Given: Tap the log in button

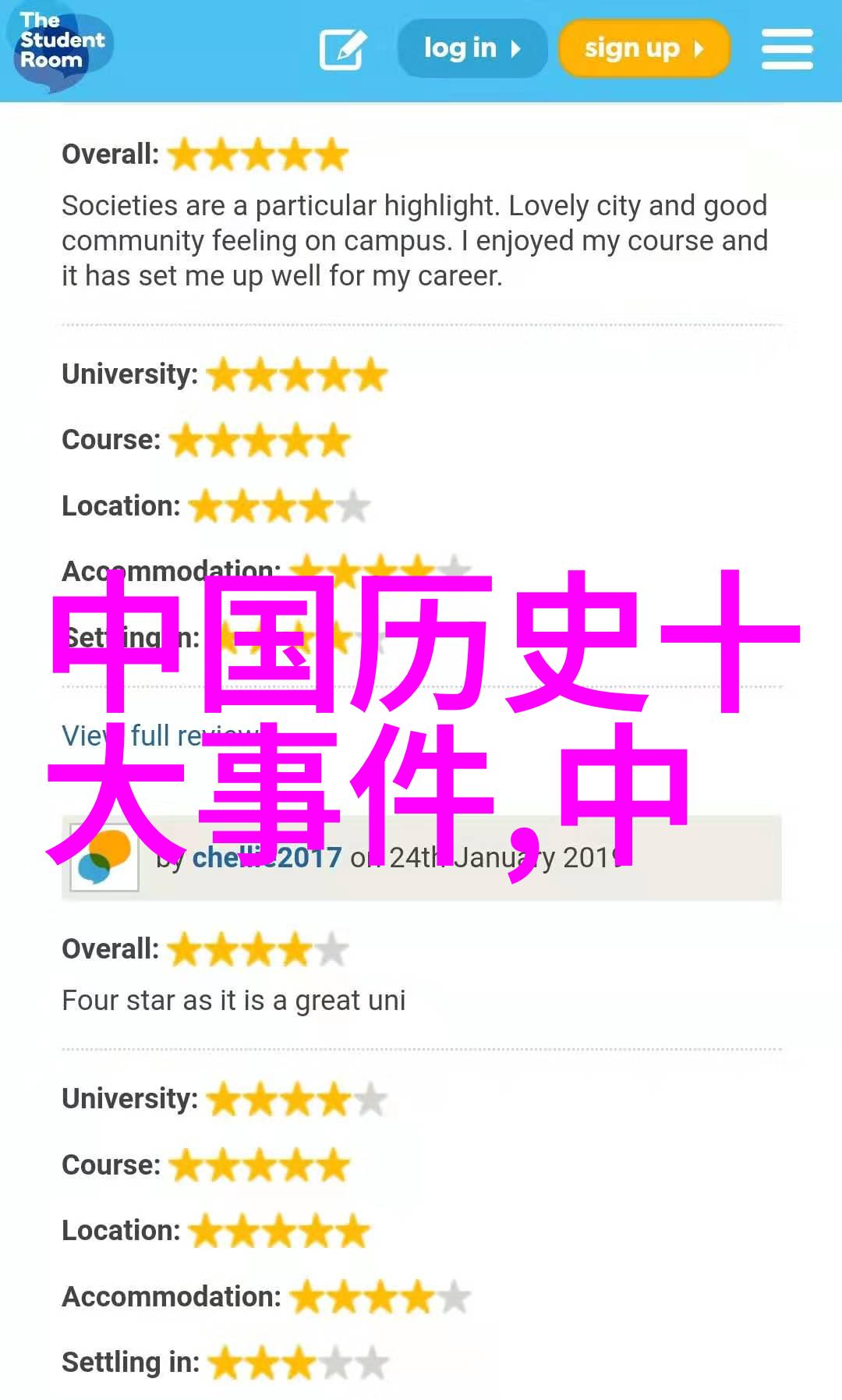Looking at the screenshot, I should 472,48.
